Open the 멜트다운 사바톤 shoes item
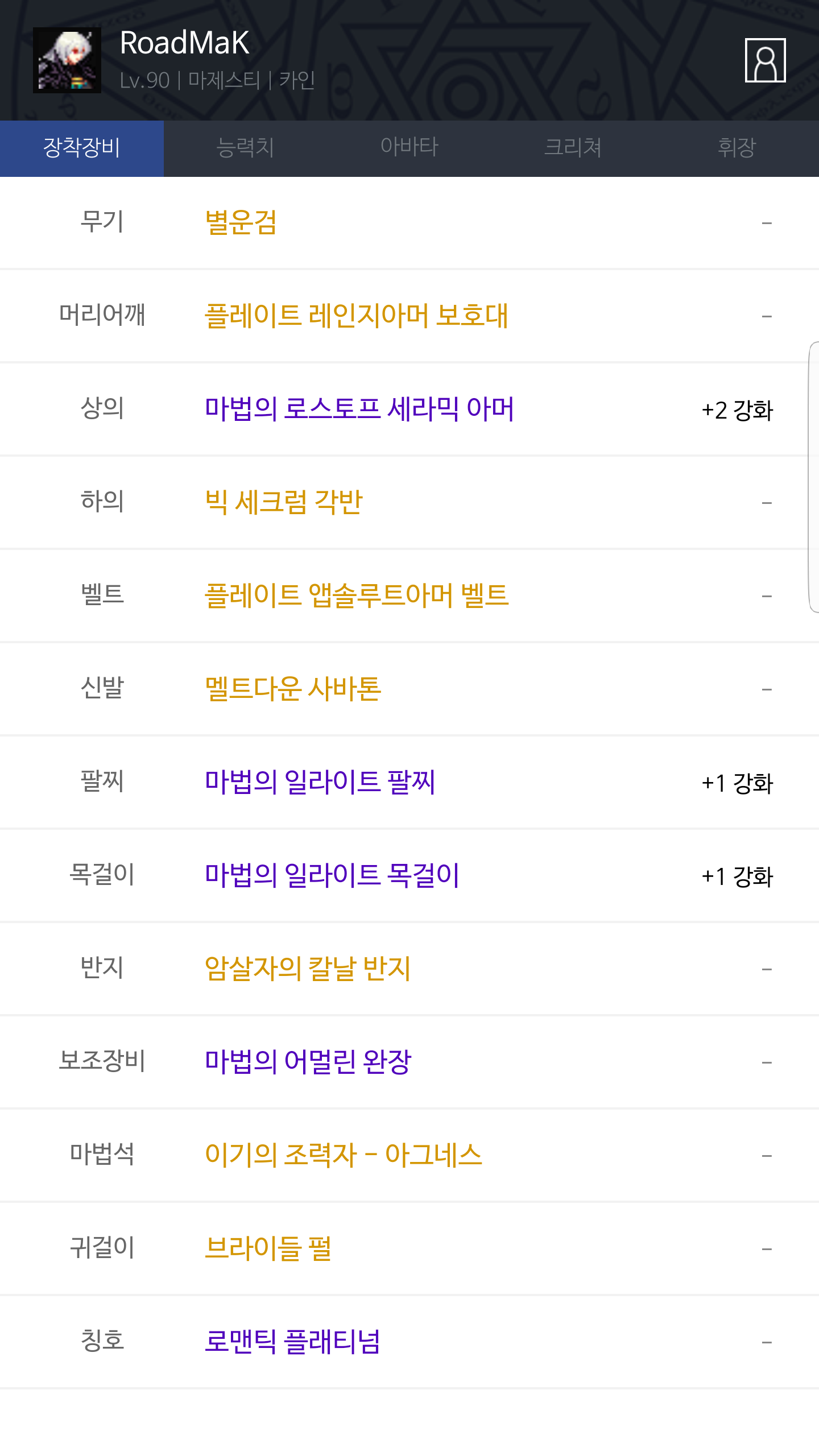 [x=293, y=689]
